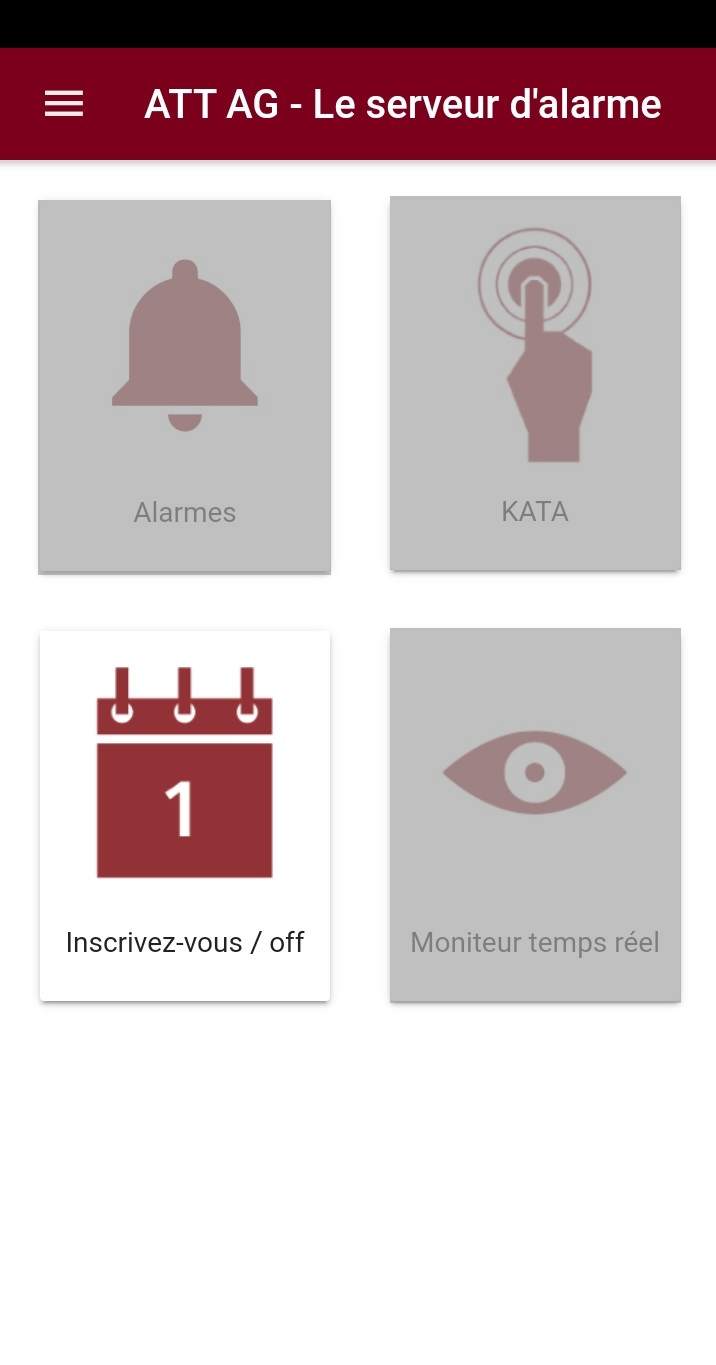Open the hamburger drawer menu
Viewport: 716px width, 1365px height.
click(x=64, y=104)
